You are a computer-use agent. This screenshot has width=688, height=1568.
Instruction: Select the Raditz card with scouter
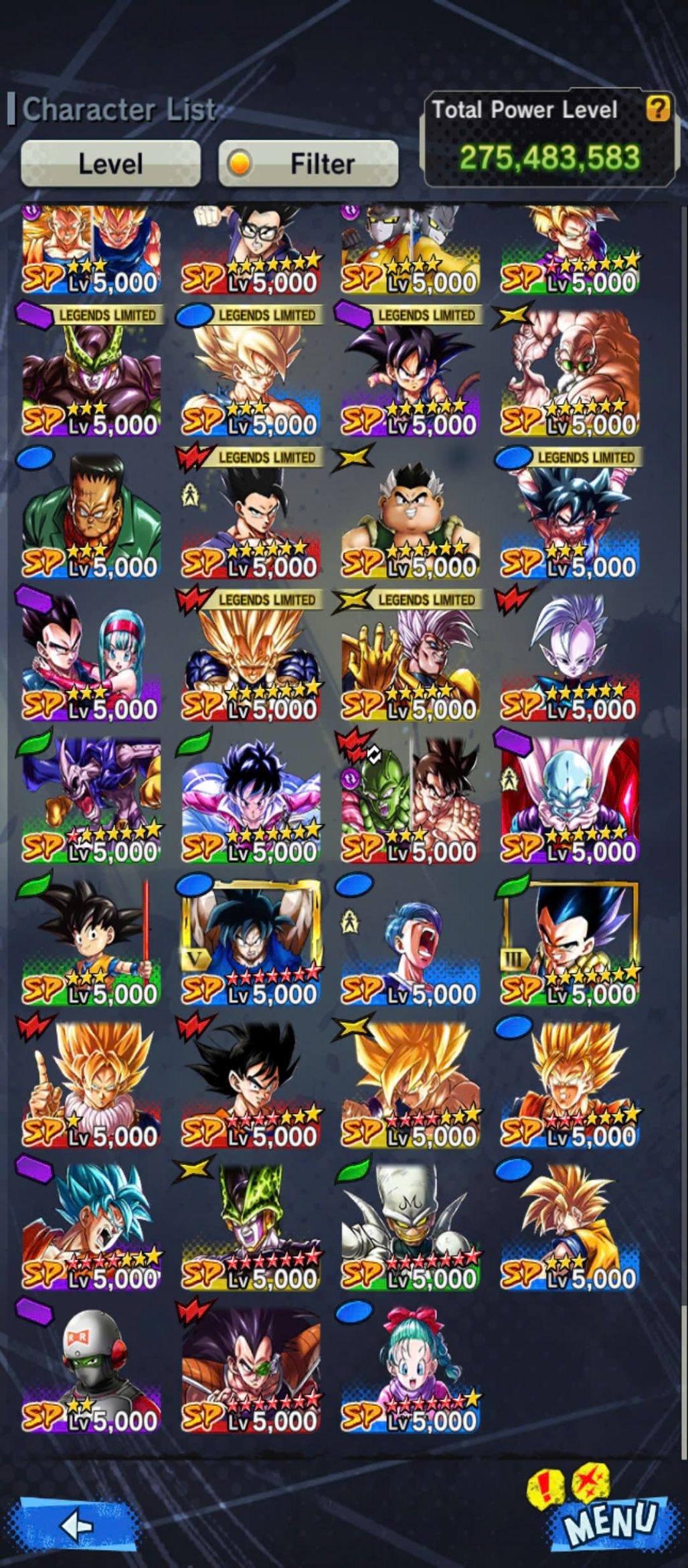point(251,1369)
